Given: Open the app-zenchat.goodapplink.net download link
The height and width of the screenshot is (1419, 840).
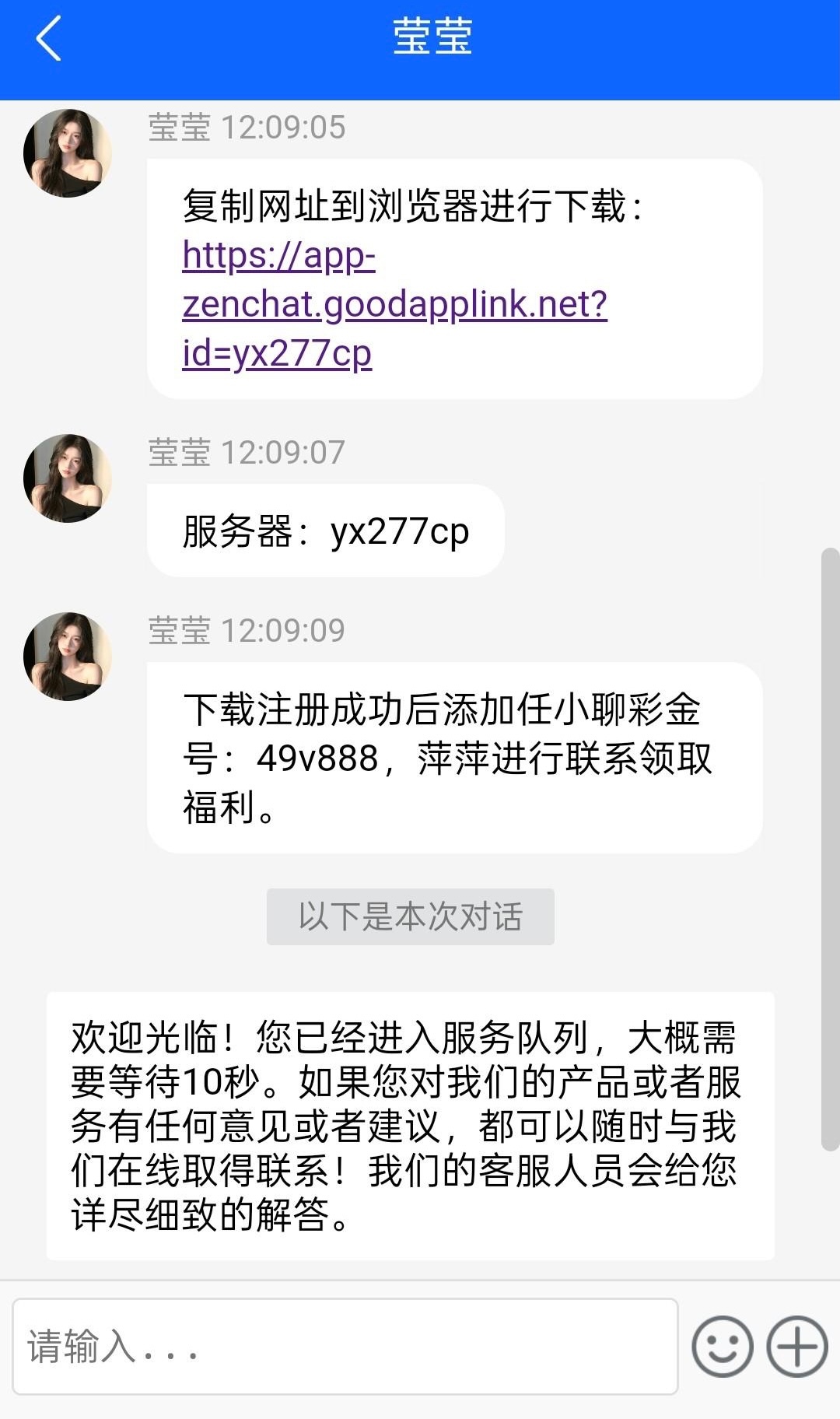Looking at the screenshot, I should [394, 304].
